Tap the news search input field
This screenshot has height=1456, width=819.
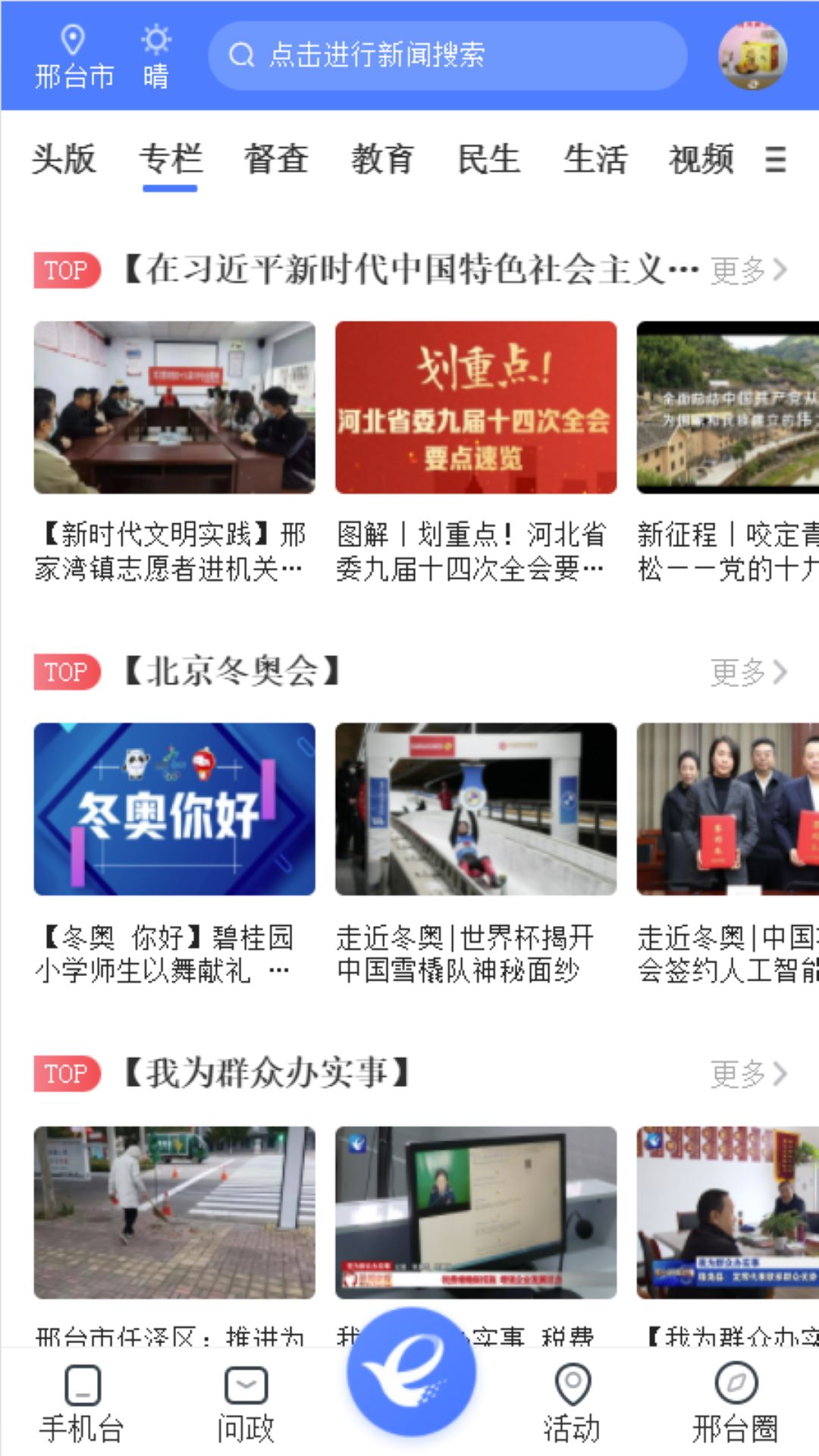(450, 55)
